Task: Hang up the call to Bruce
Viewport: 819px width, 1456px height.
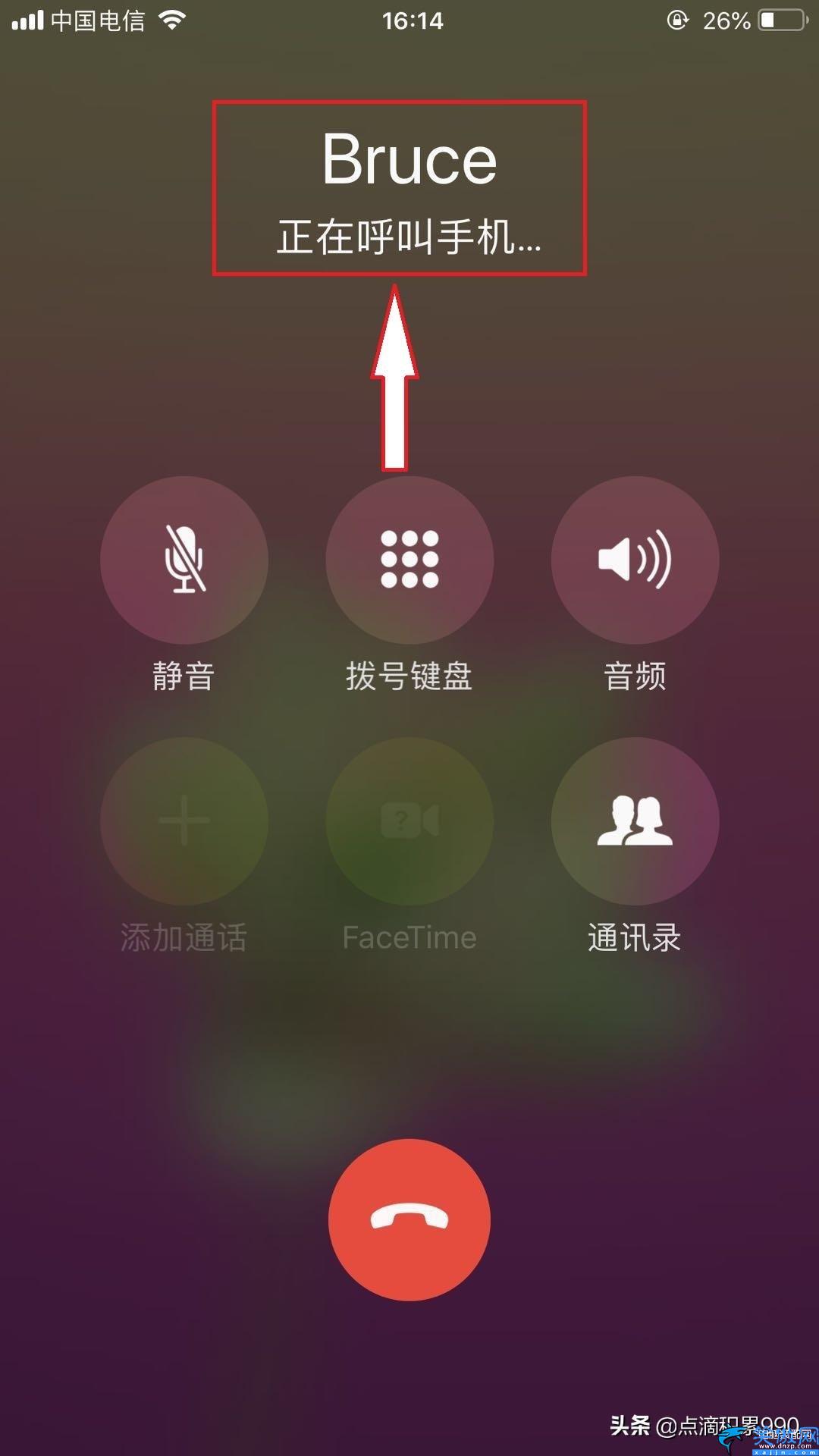Action: [409, 1219]
